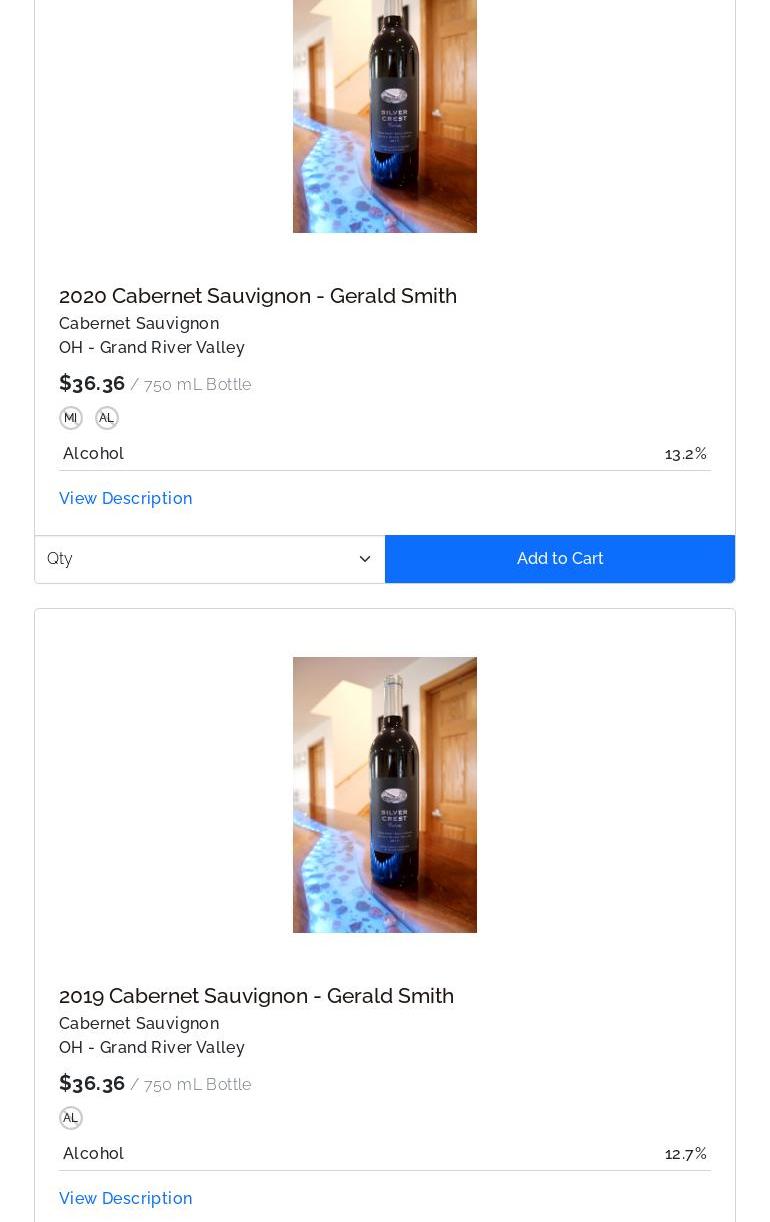Click the chevron arrow in the Qty selector

(364, 558)
